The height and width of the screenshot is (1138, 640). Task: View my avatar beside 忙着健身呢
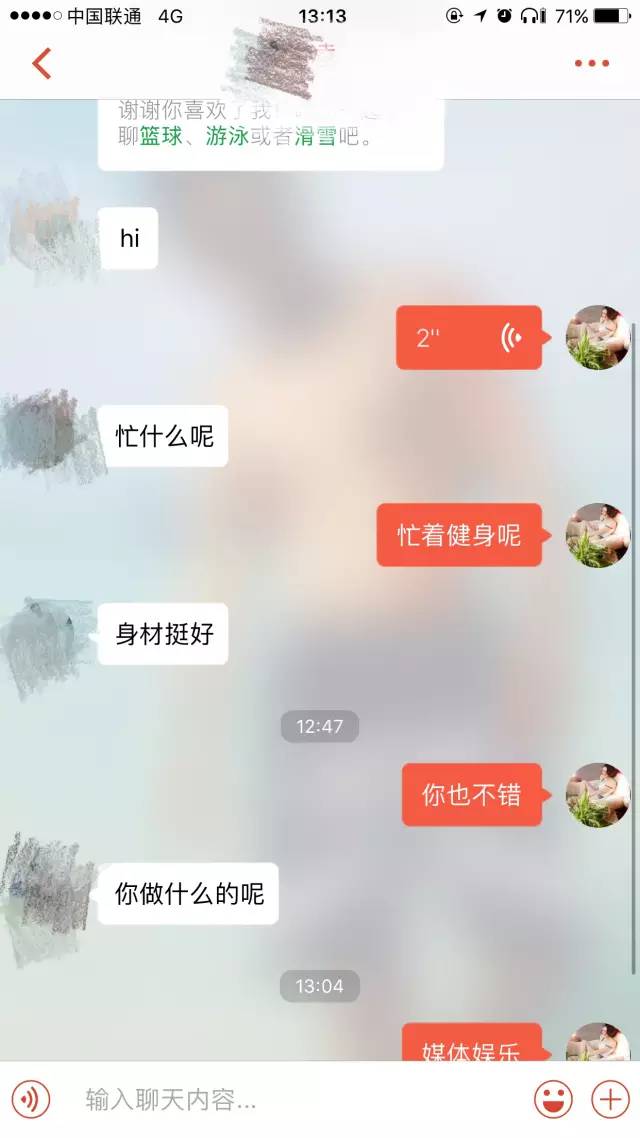pyautogui.click(x=598, y=535)
